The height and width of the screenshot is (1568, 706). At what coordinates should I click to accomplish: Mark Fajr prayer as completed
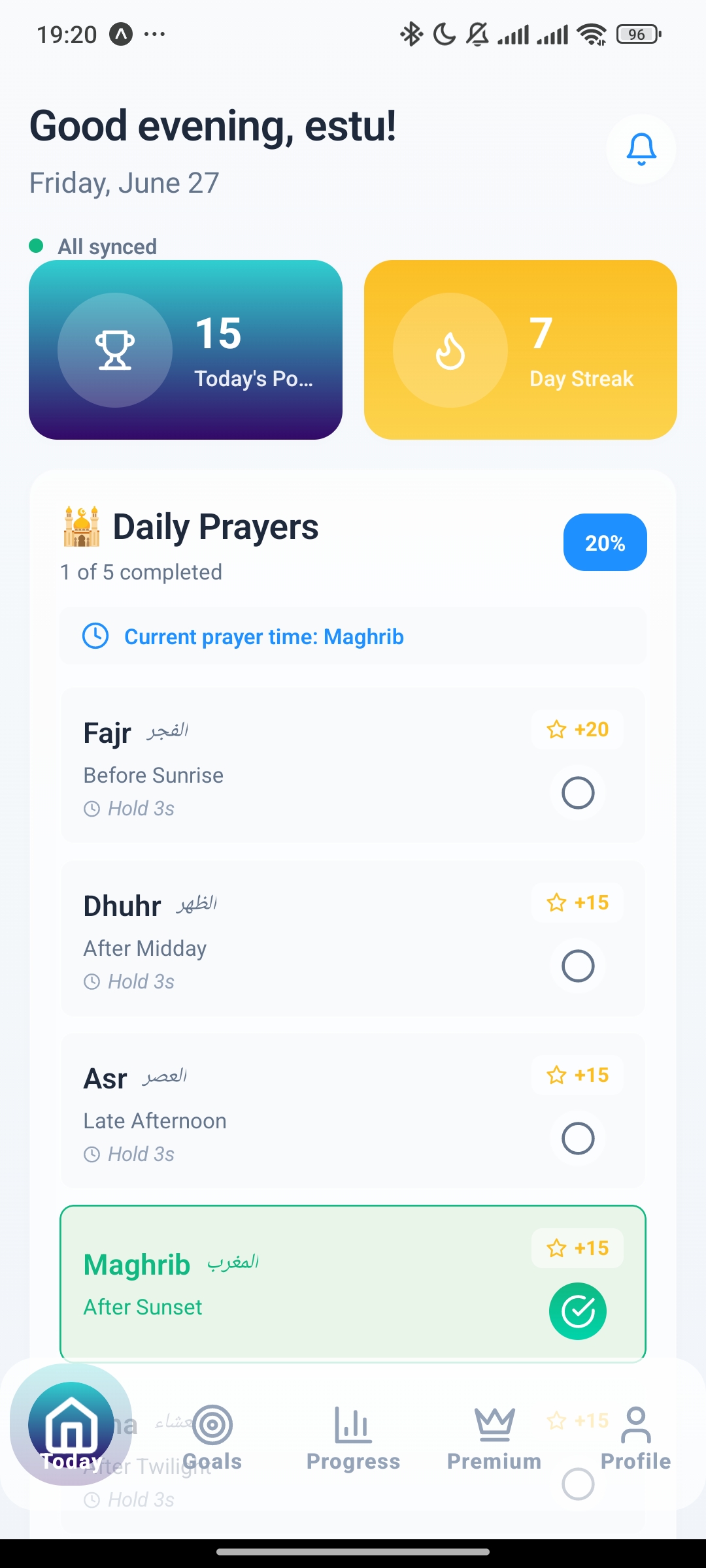tap(577, 792)
